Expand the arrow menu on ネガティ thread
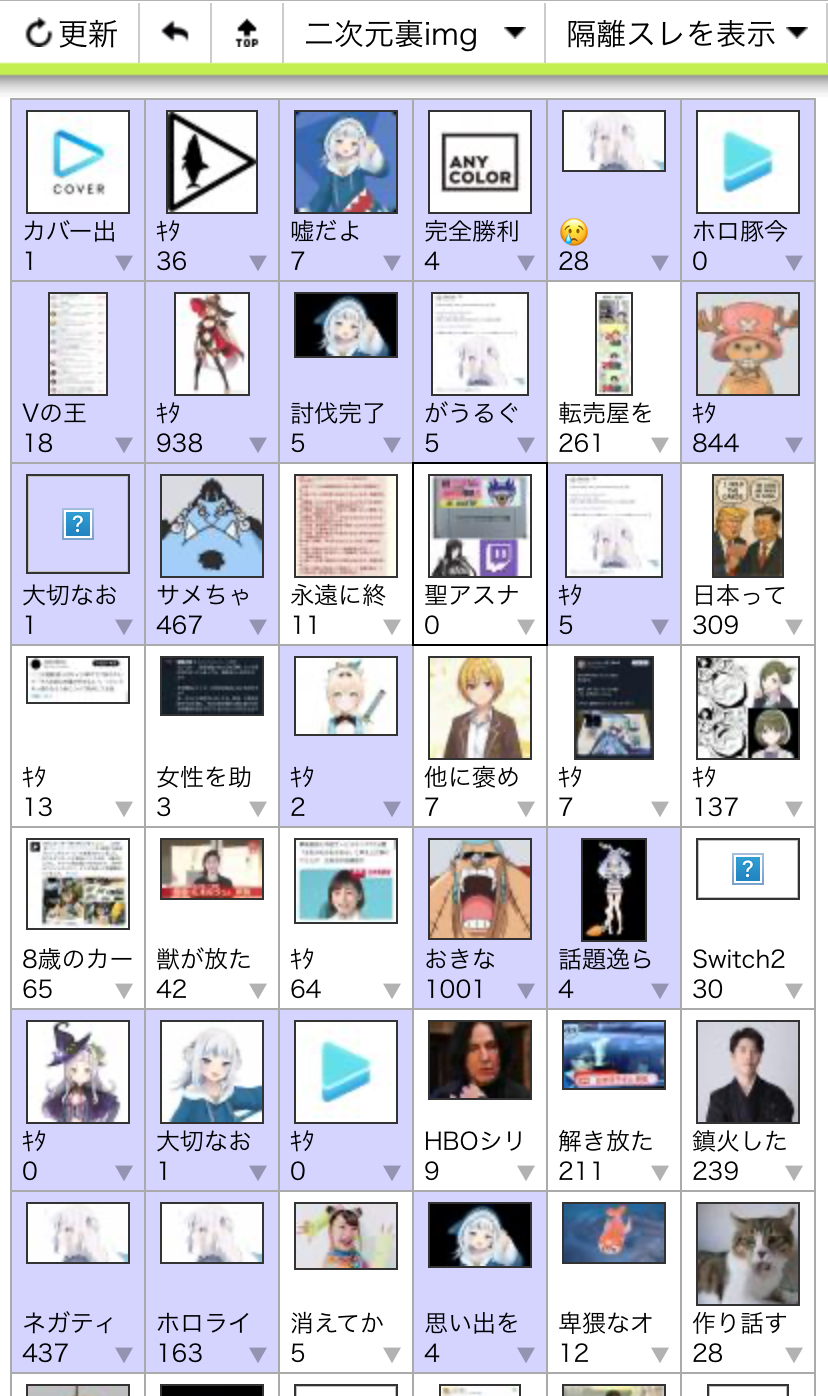828x1396 pixels. pyautogui.click(x=124, y=1355)
